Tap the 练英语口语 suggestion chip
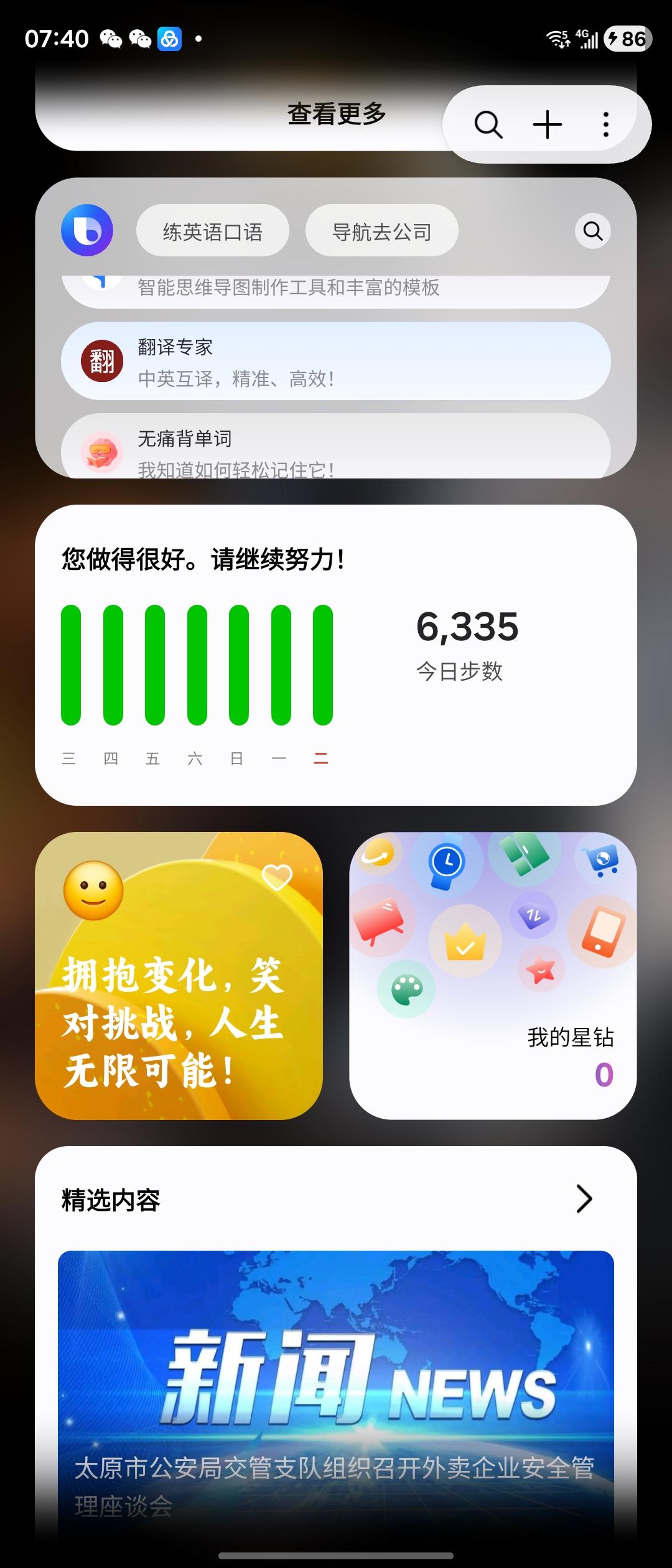 click(212, 230)
